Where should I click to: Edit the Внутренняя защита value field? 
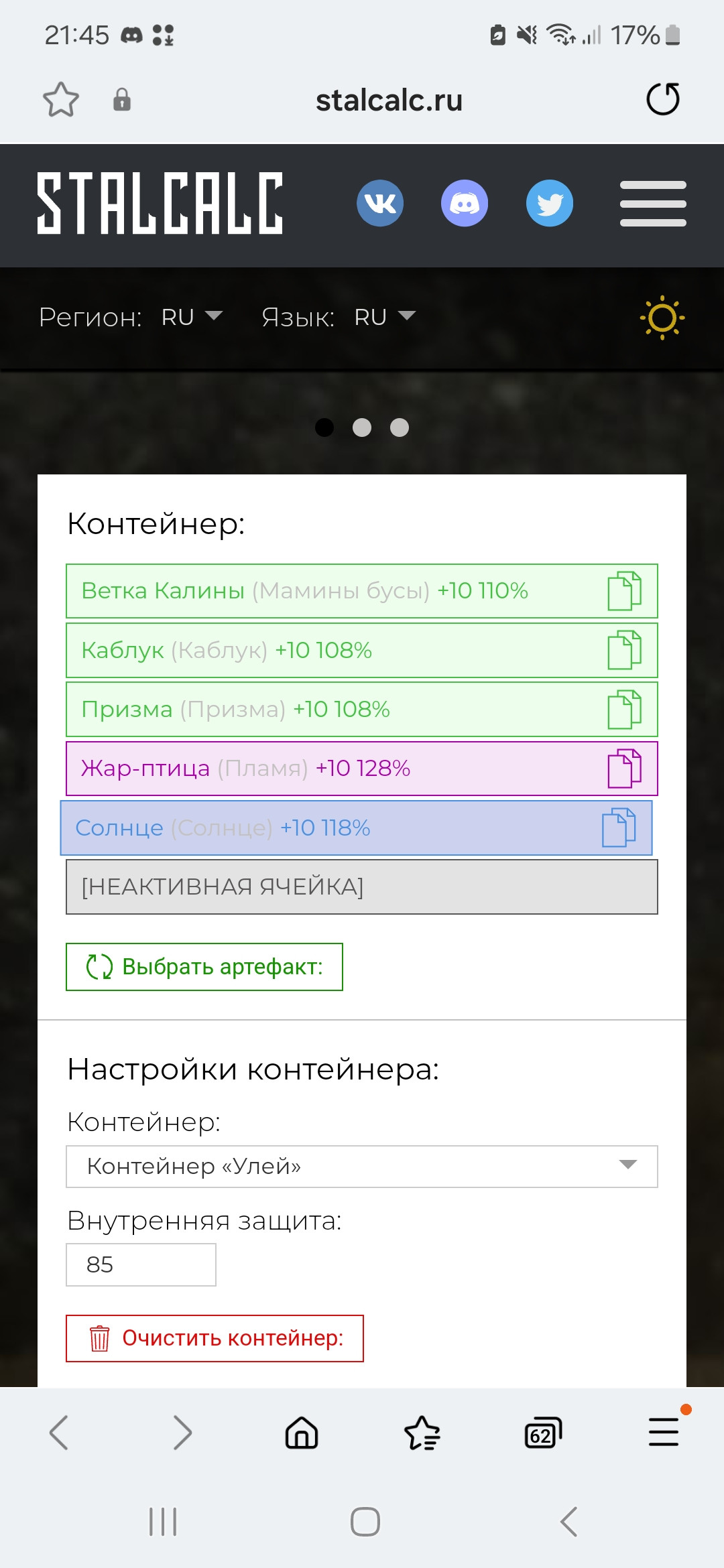coord(141,1265)
